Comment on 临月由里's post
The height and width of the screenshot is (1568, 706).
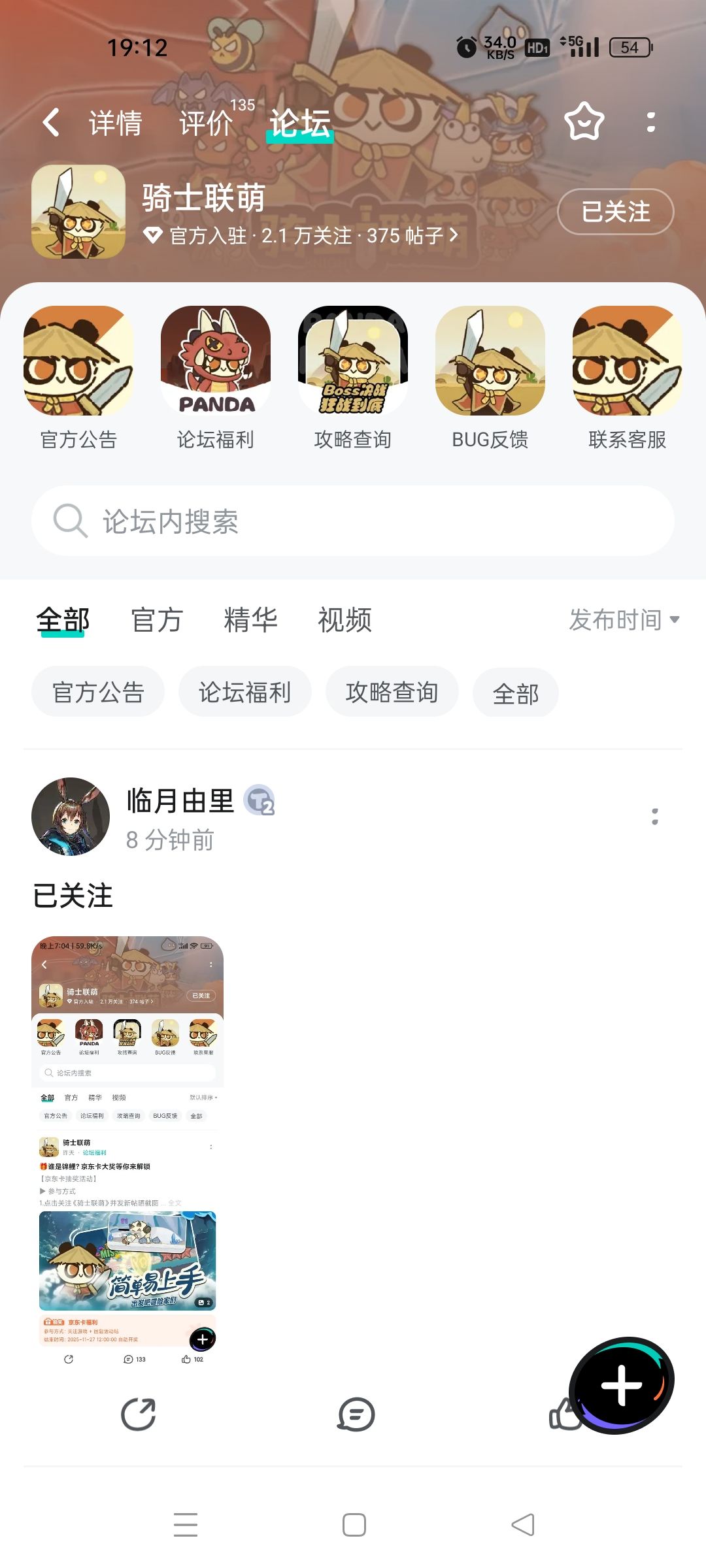coord(356,1414)
